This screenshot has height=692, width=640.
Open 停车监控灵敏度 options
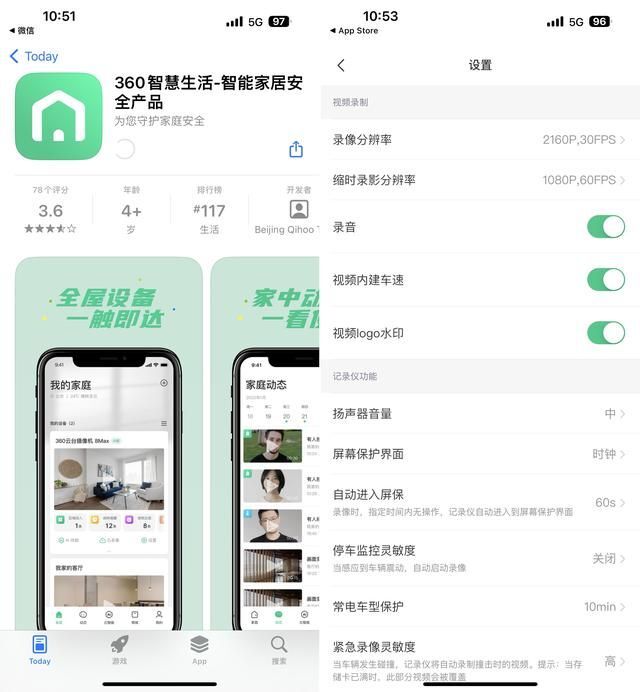(480, 558)
